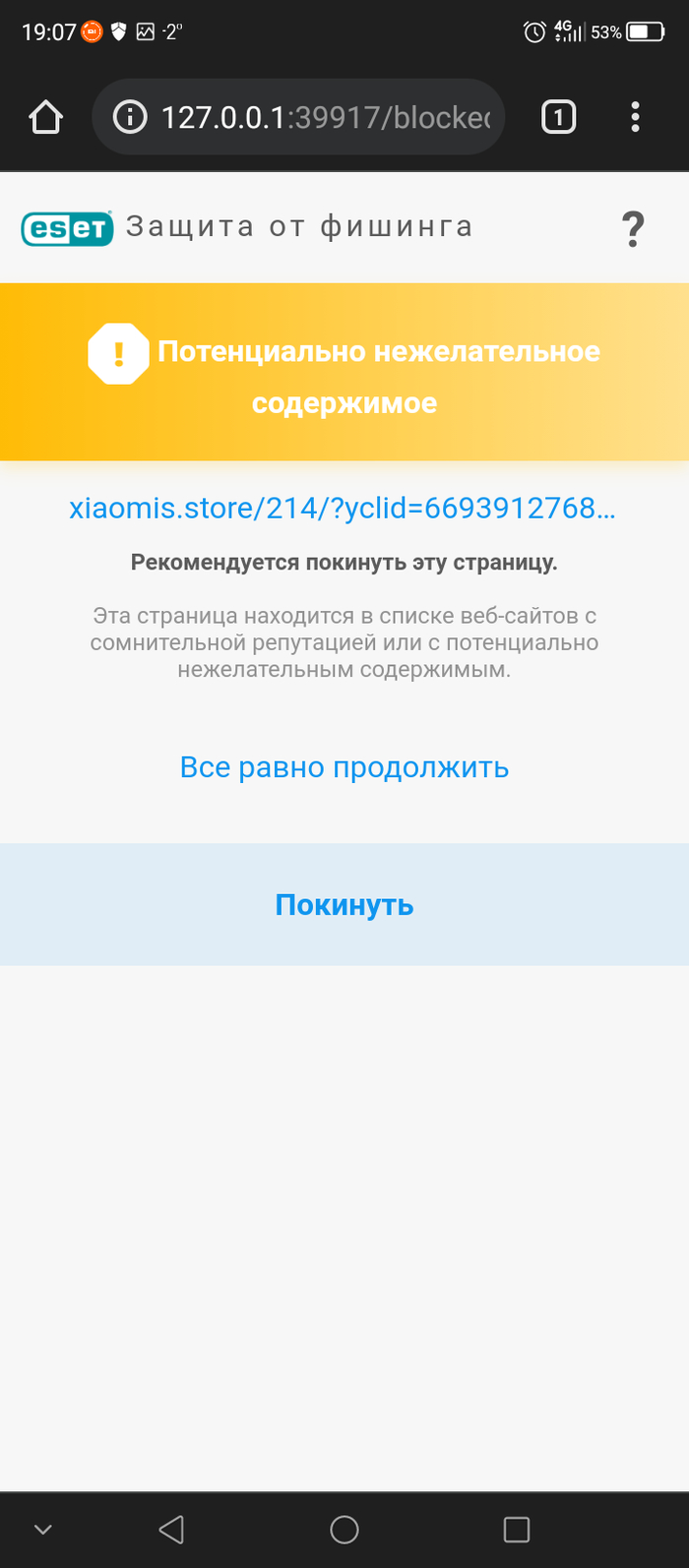Open the blocked xiaomis.store link
The height and width of the screenshot is (1568, 689).
tap(343, 509)
